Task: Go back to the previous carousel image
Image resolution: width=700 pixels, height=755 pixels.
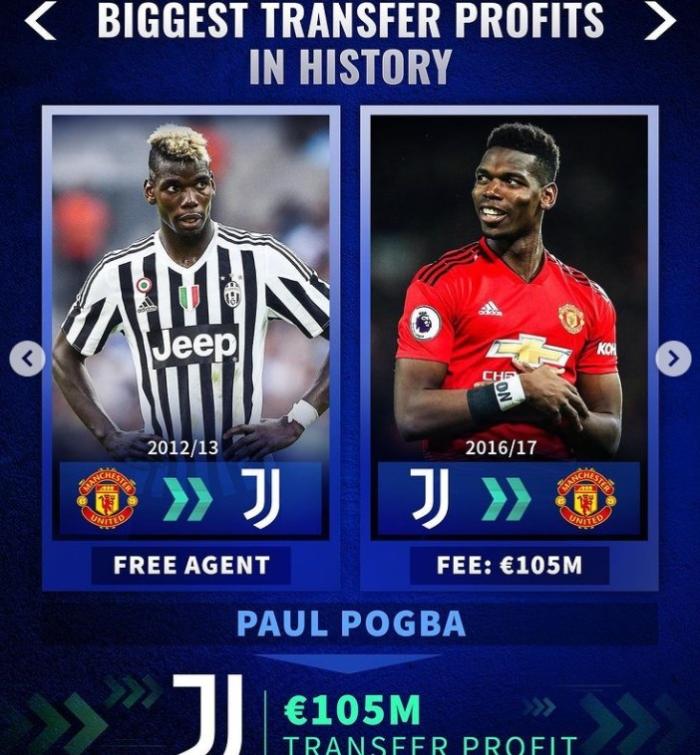Action: [x=27, y=358]
